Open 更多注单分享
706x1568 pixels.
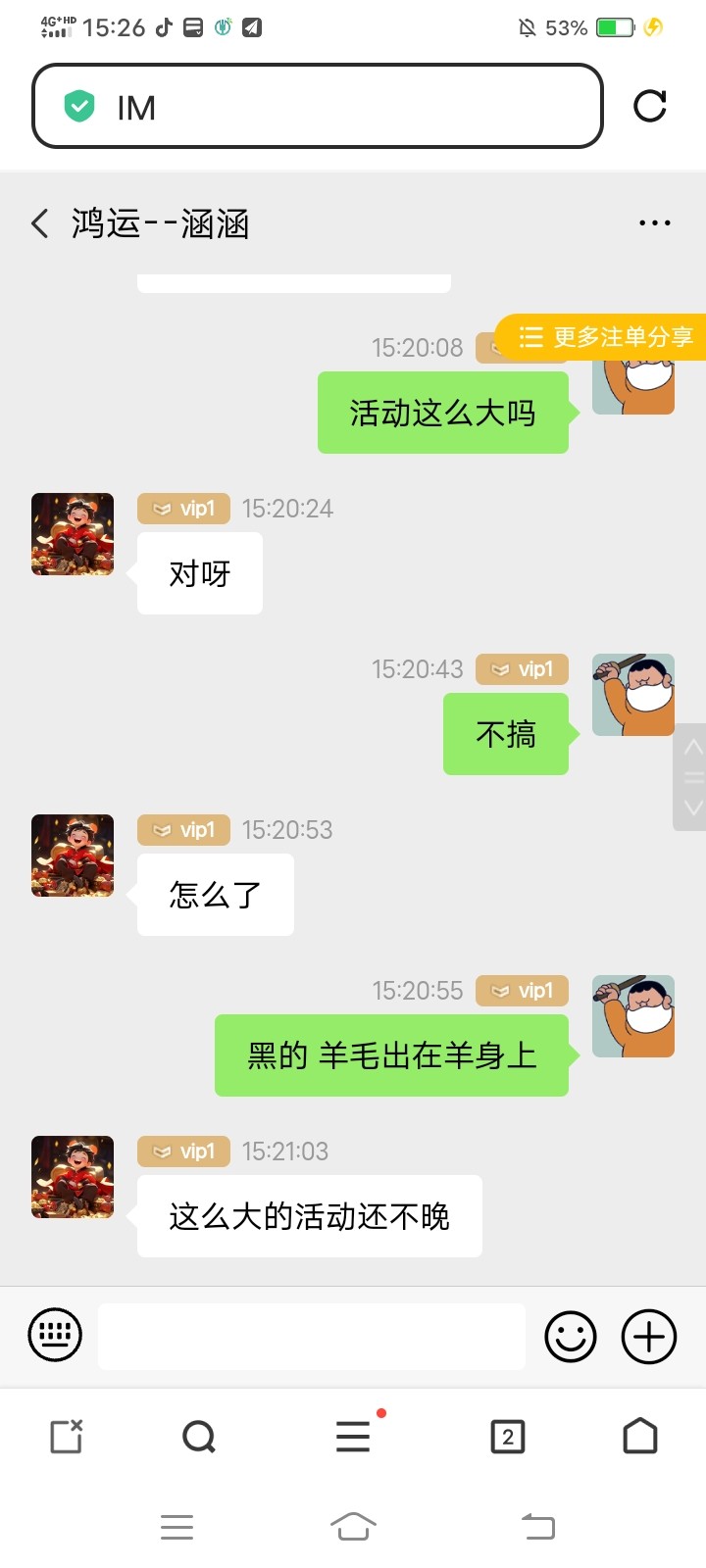pyautogui.click(x=604, y=337)
